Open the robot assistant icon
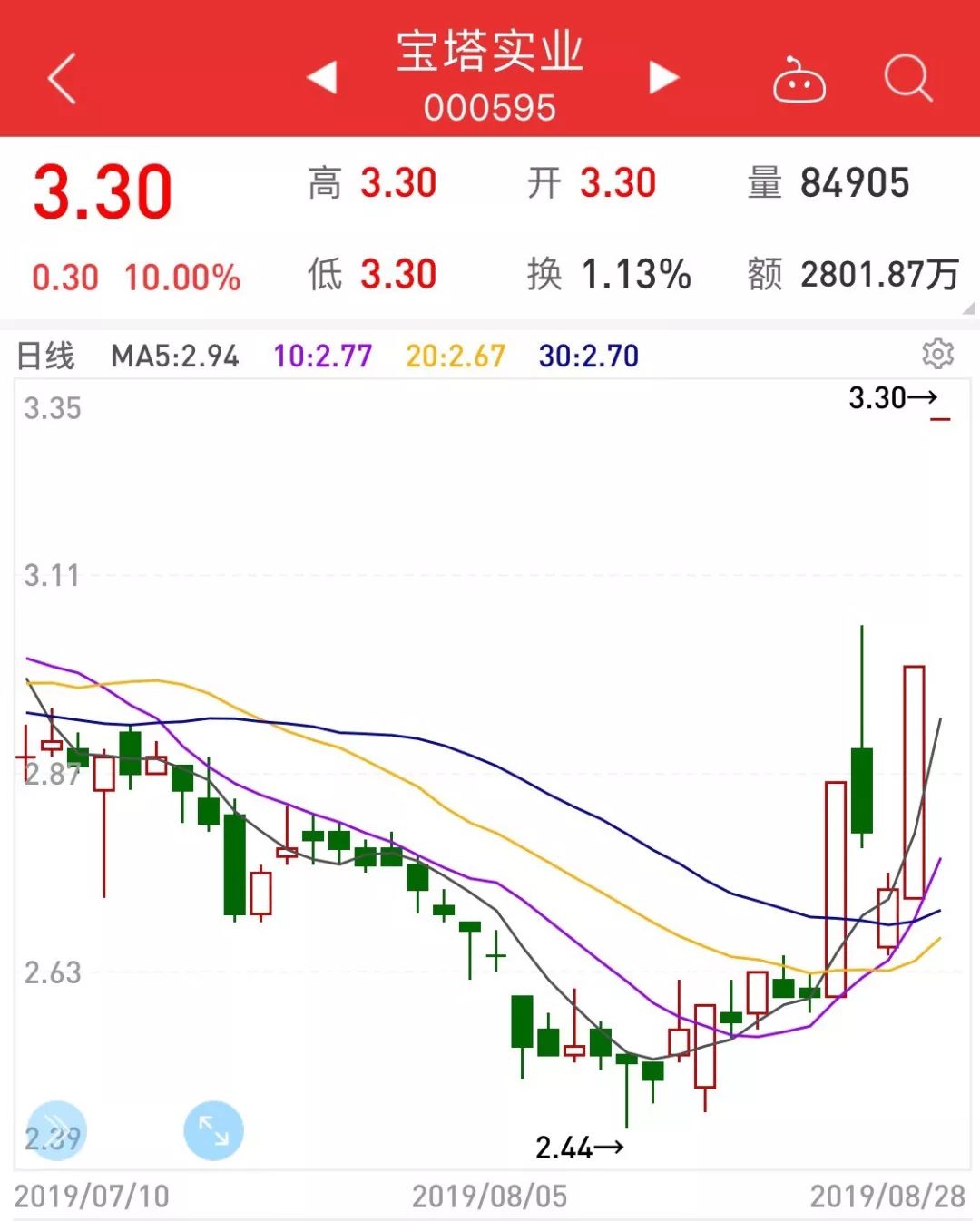This screenshot has height=1221, width=980. (x=799, y=80)
